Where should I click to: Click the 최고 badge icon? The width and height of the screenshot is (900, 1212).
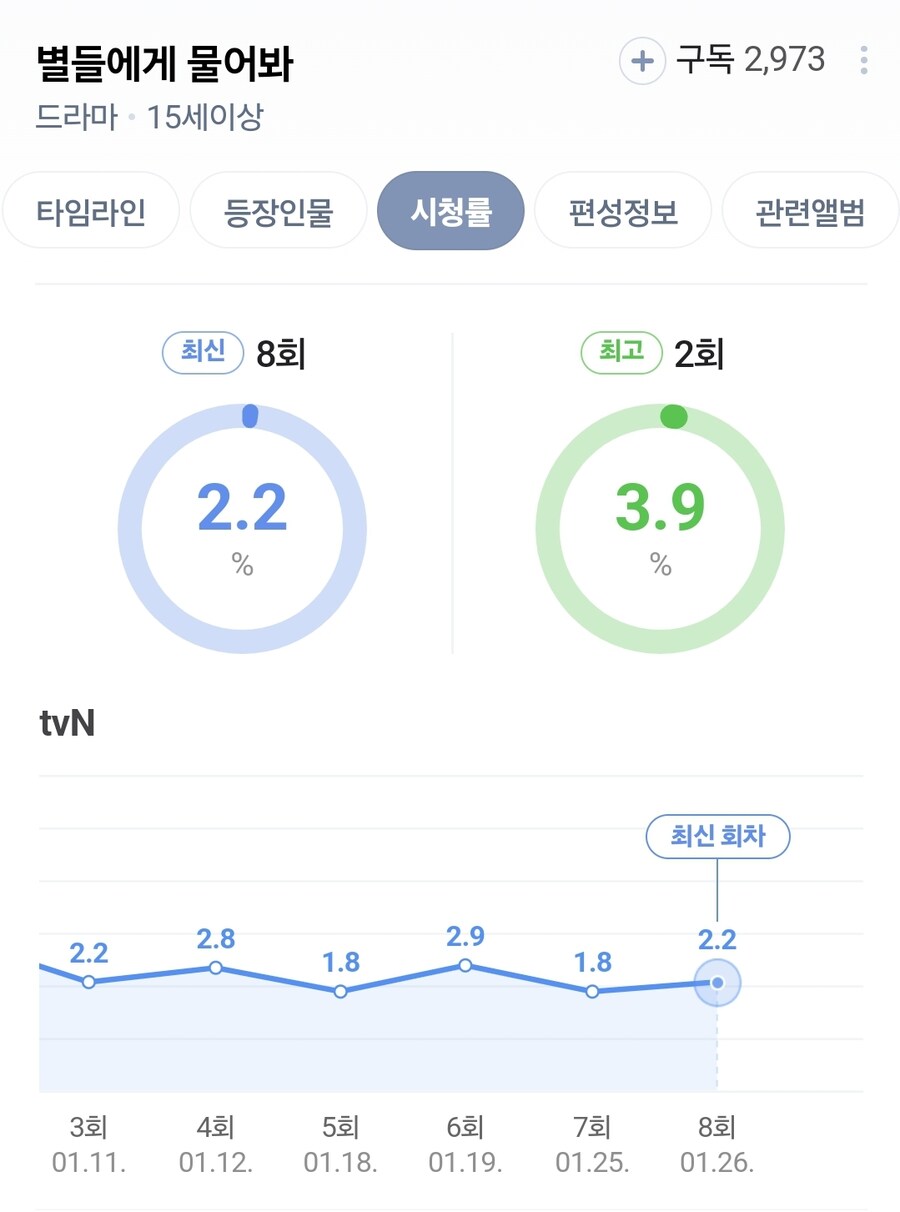(x=621, y=353)
